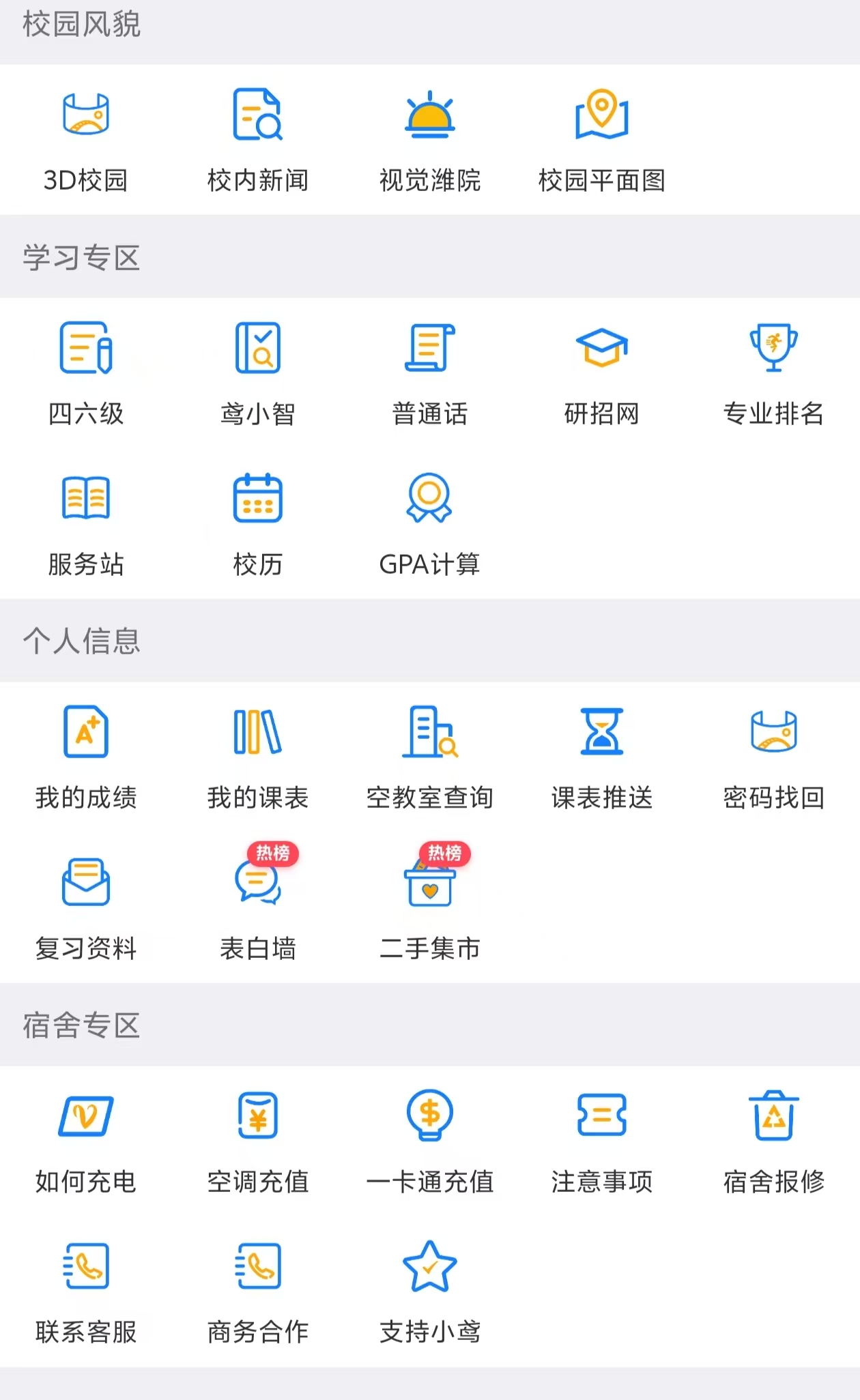Open 一卡通充值 card top-up
Screen dimensions: 860x1400
click(429, 1116)
